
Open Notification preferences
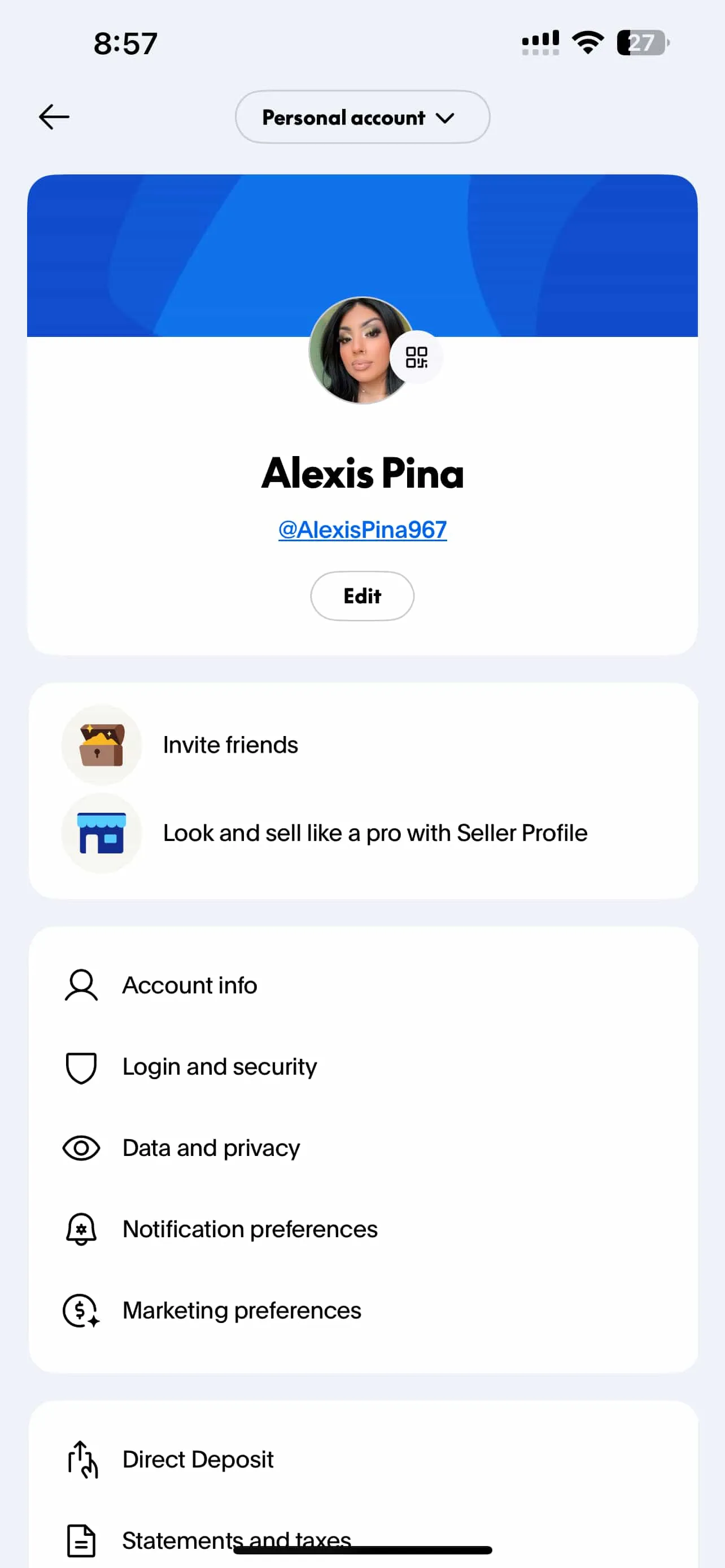[x=250, y=1229]
